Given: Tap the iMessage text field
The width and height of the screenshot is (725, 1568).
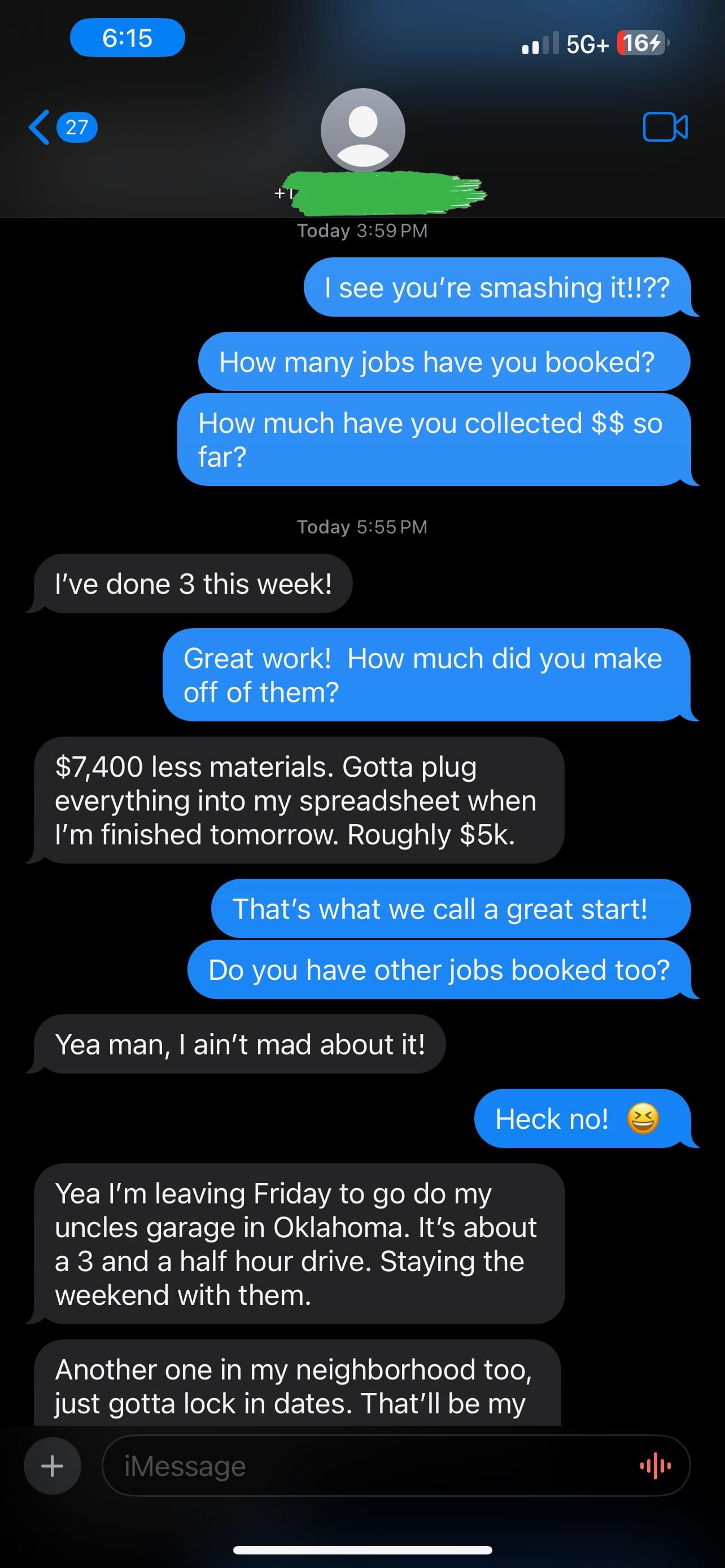Looking at the screenshot, I should [x=365, y=1466].
